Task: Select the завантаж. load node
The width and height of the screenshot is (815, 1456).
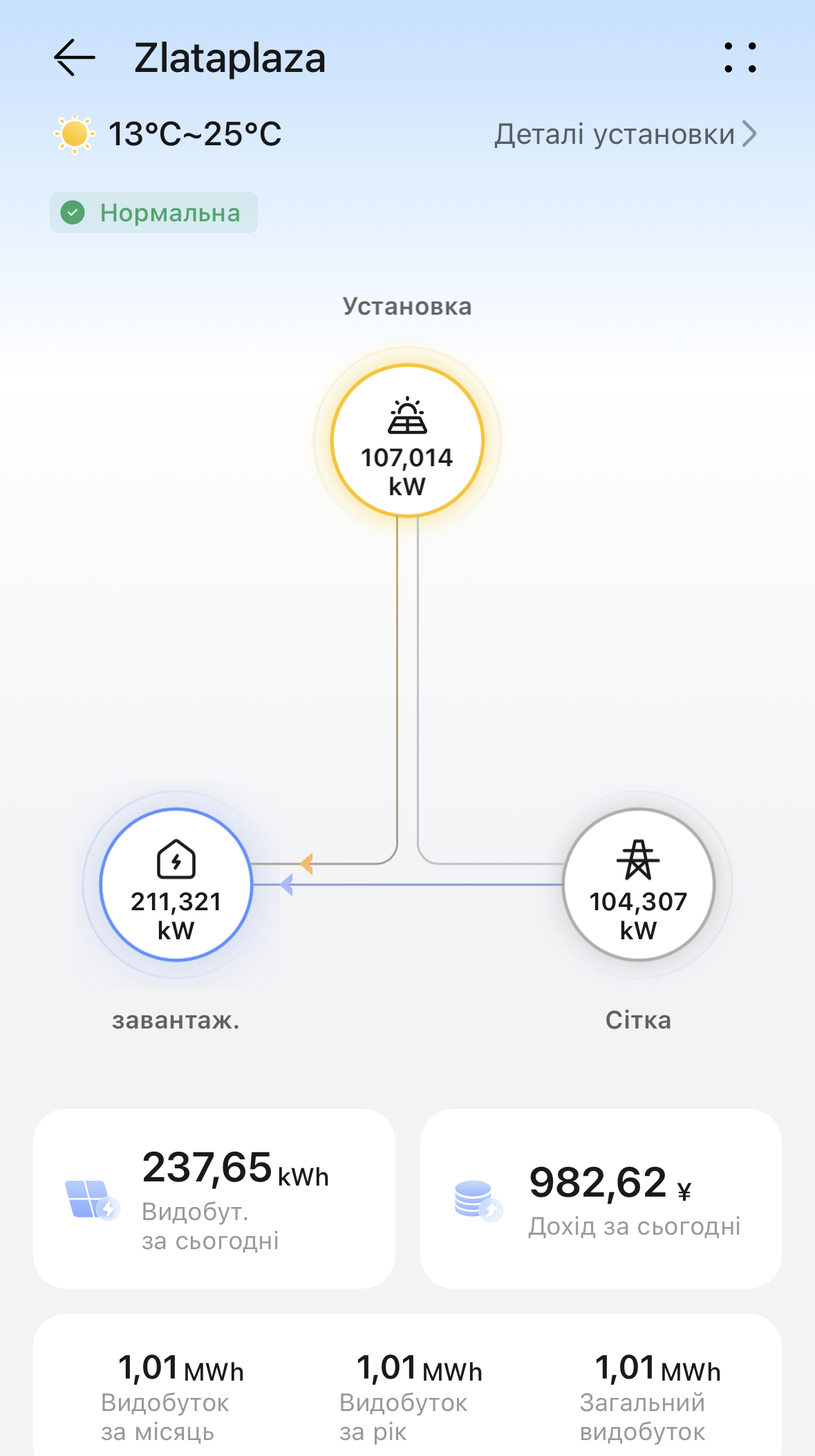Action: pos(176,885)
